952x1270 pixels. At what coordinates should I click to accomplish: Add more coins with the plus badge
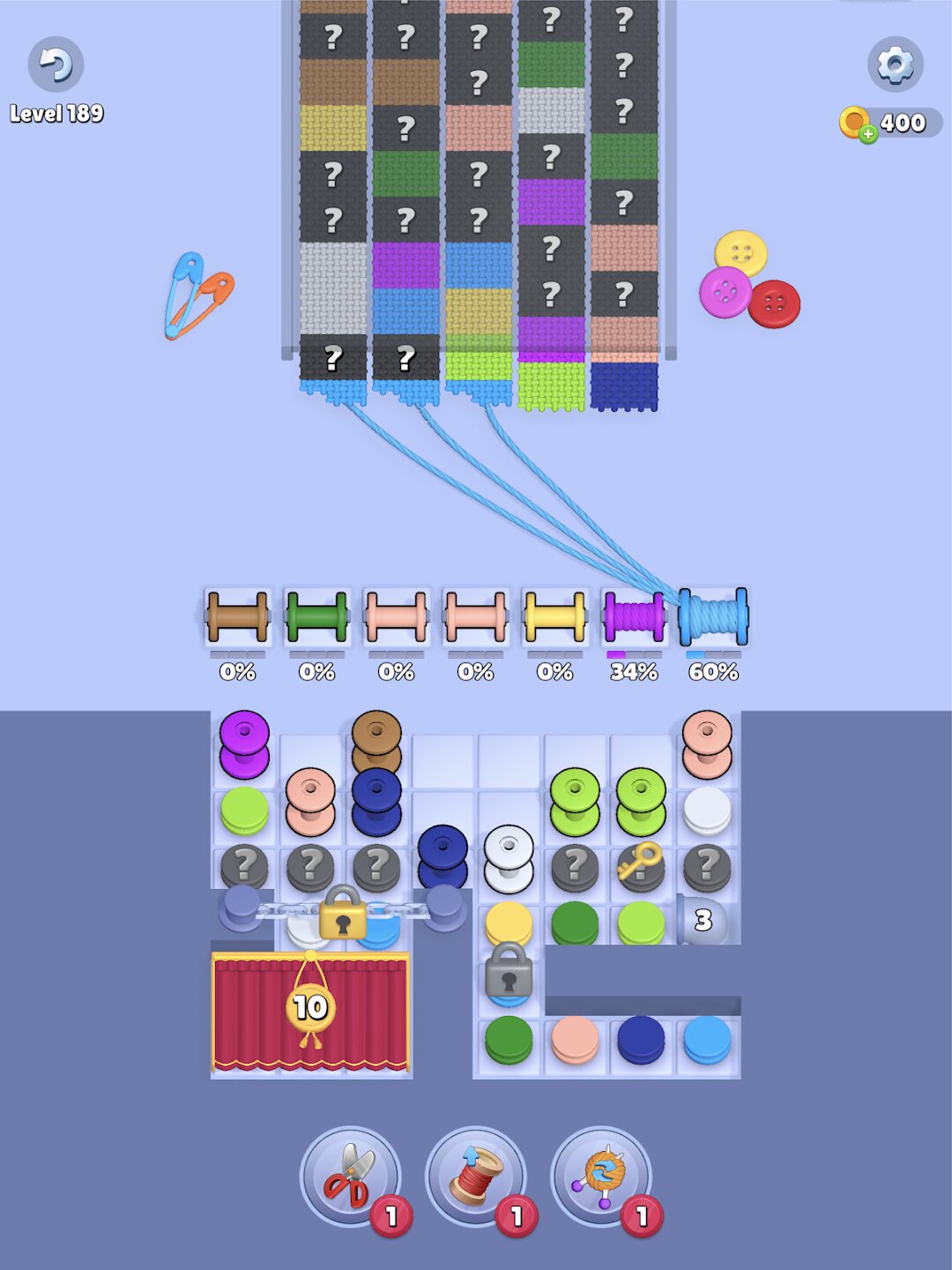point(868,134)
